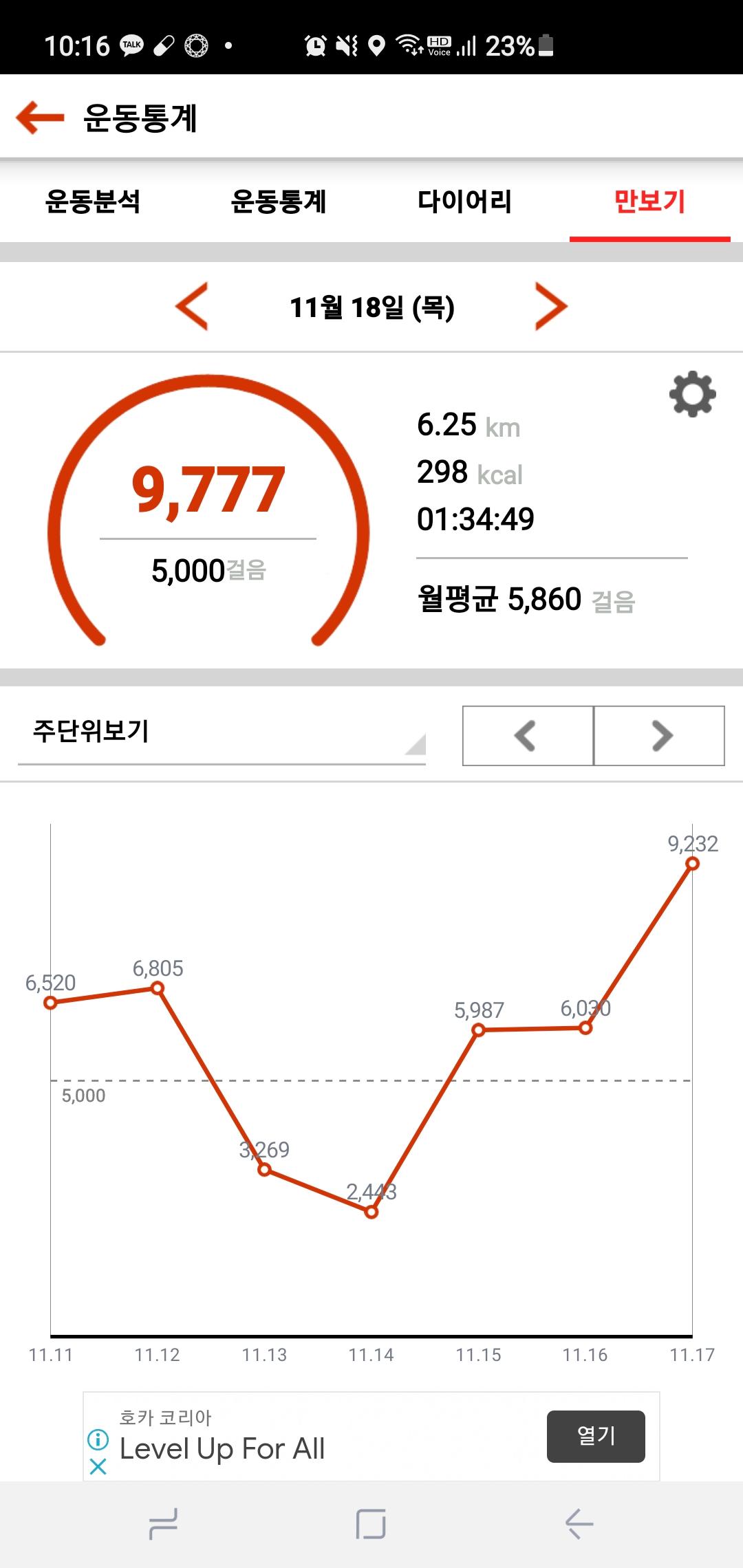This screenshot has width=743, height=1568.
Task: Switch to the 운동통계 tab
Action: coord(279,202)
